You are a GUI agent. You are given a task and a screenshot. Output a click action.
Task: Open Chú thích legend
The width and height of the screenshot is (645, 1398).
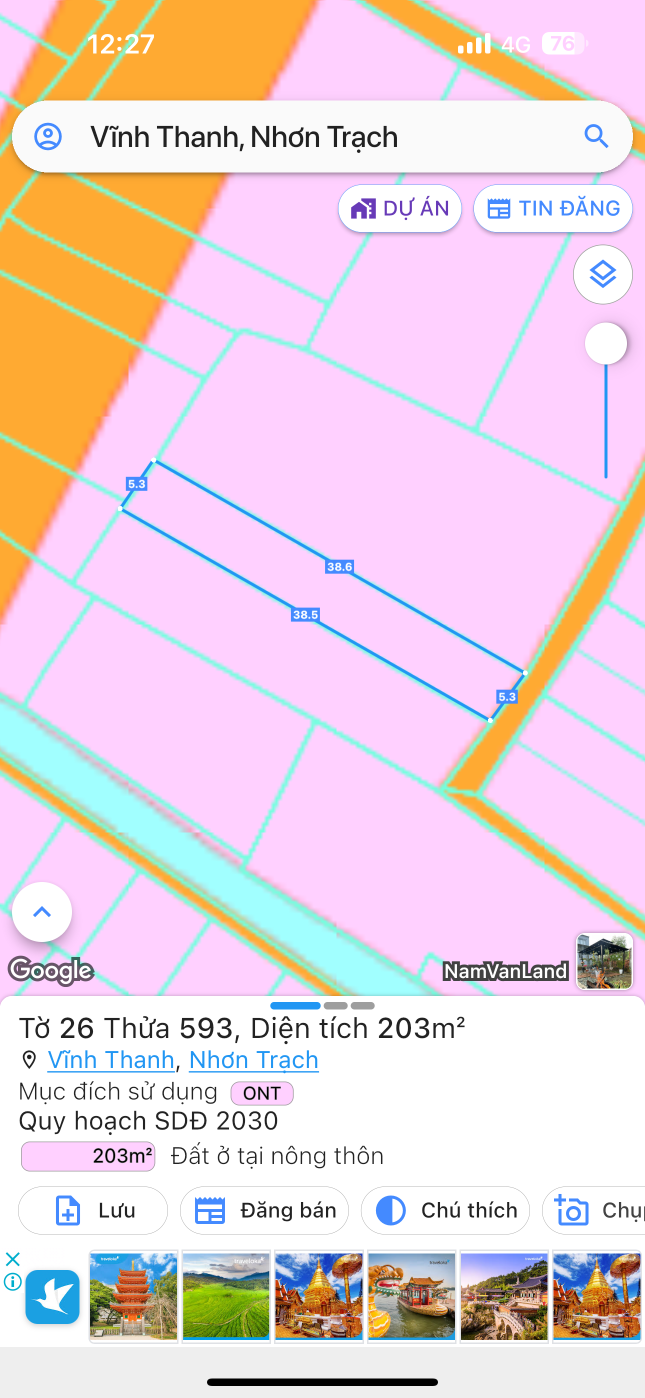coord(445,1210)
